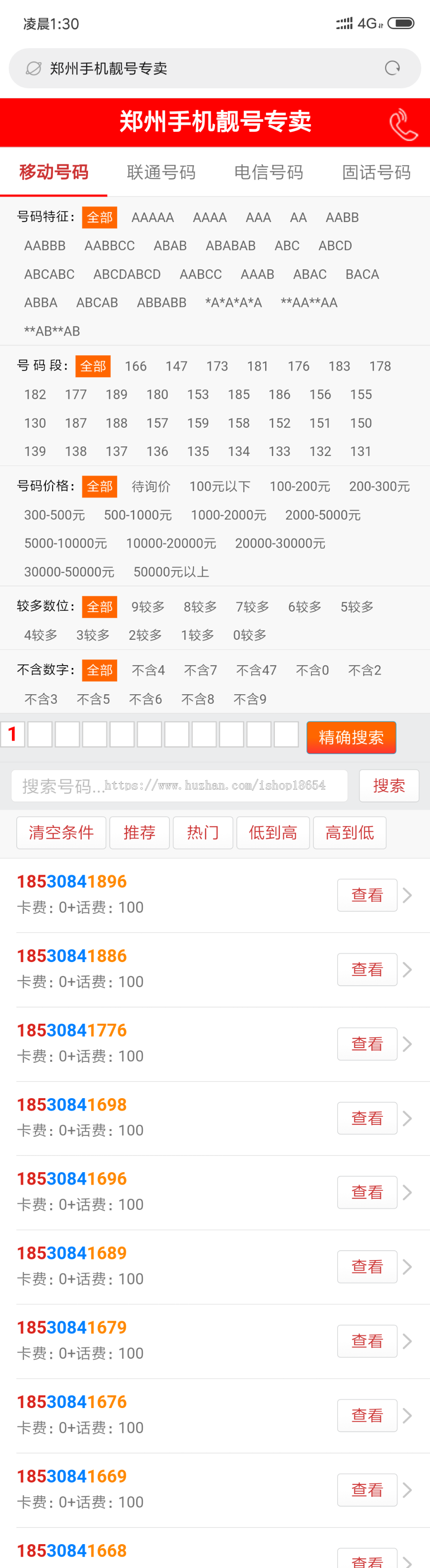Filter by price 100-200元

(300, 487)
